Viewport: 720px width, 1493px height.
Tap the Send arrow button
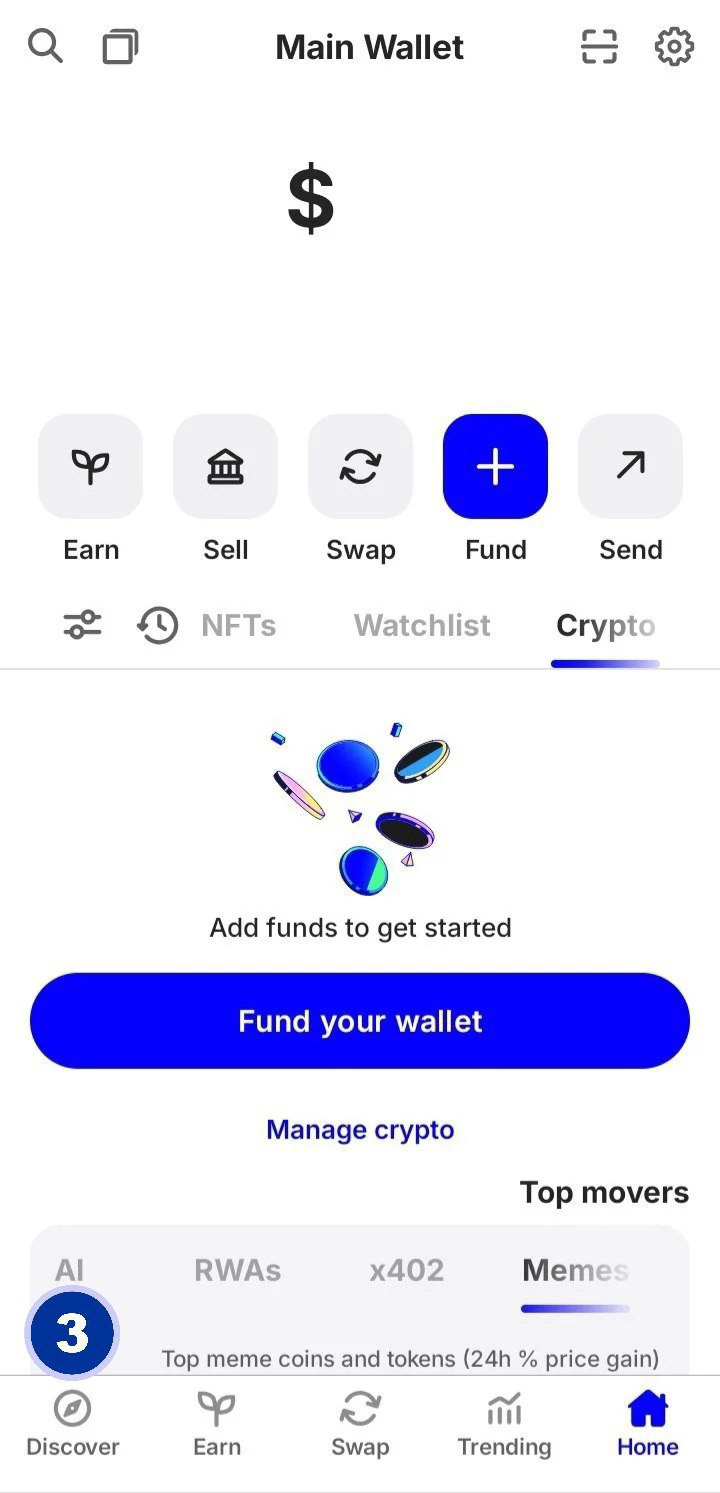[630, 467]
